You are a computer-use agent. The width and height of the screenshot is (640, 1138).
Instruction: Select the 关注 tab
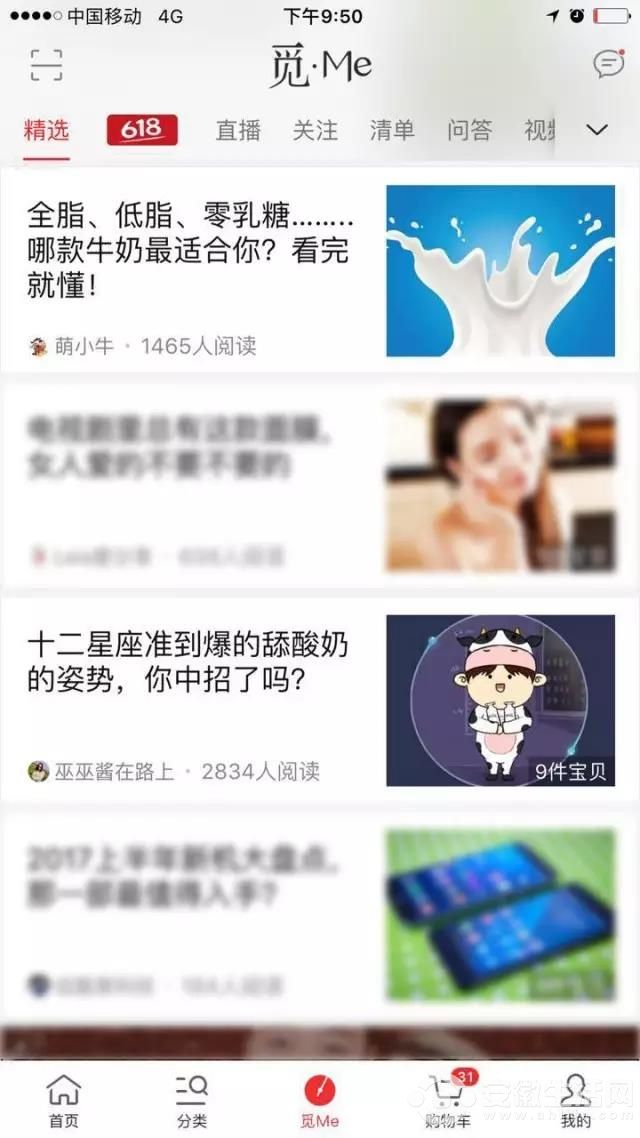pos(315,130)
